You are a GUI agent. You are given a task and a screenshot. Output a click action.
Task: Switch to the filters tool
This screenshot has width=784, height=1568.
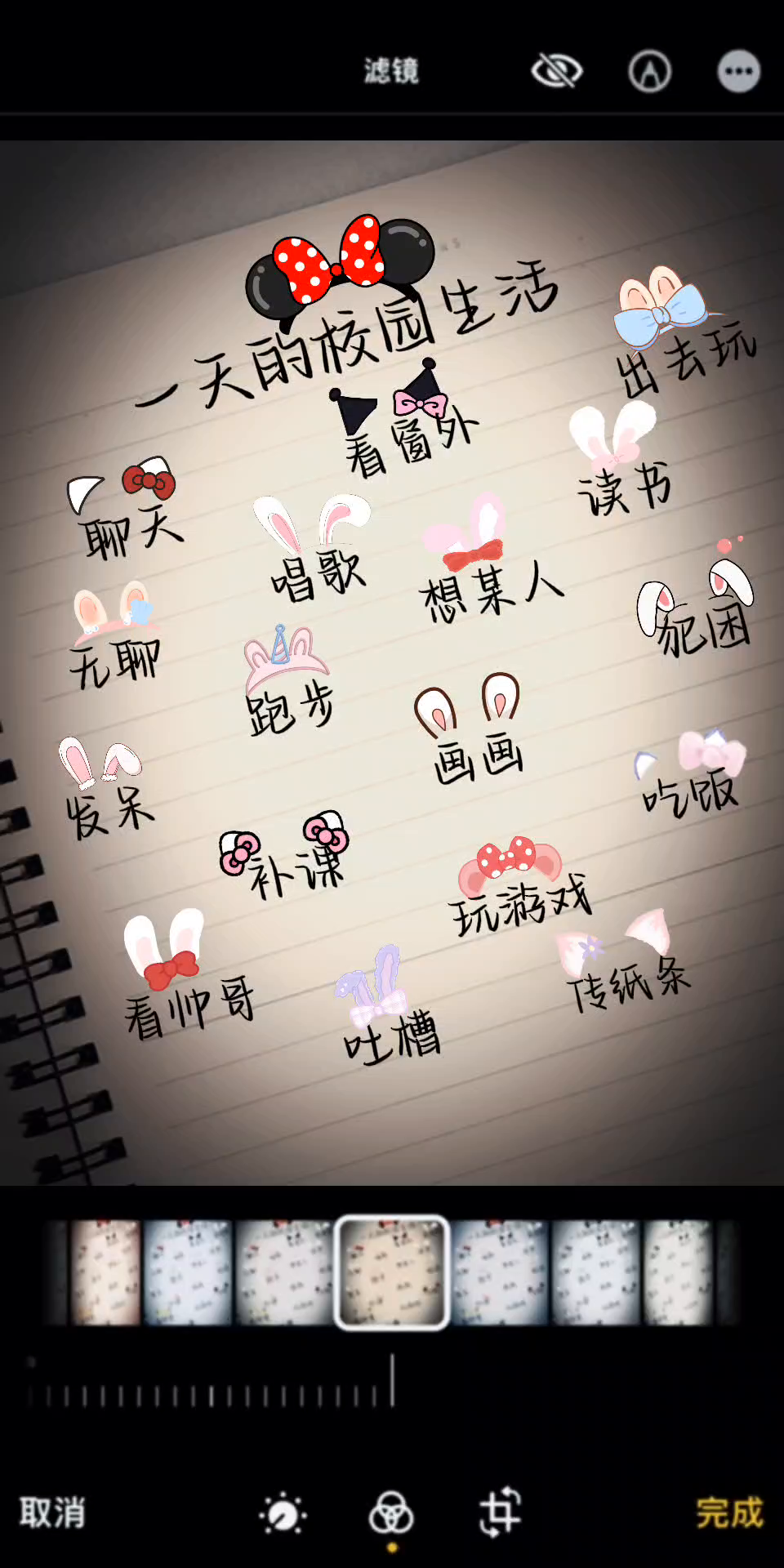[x=391, y=1514]
